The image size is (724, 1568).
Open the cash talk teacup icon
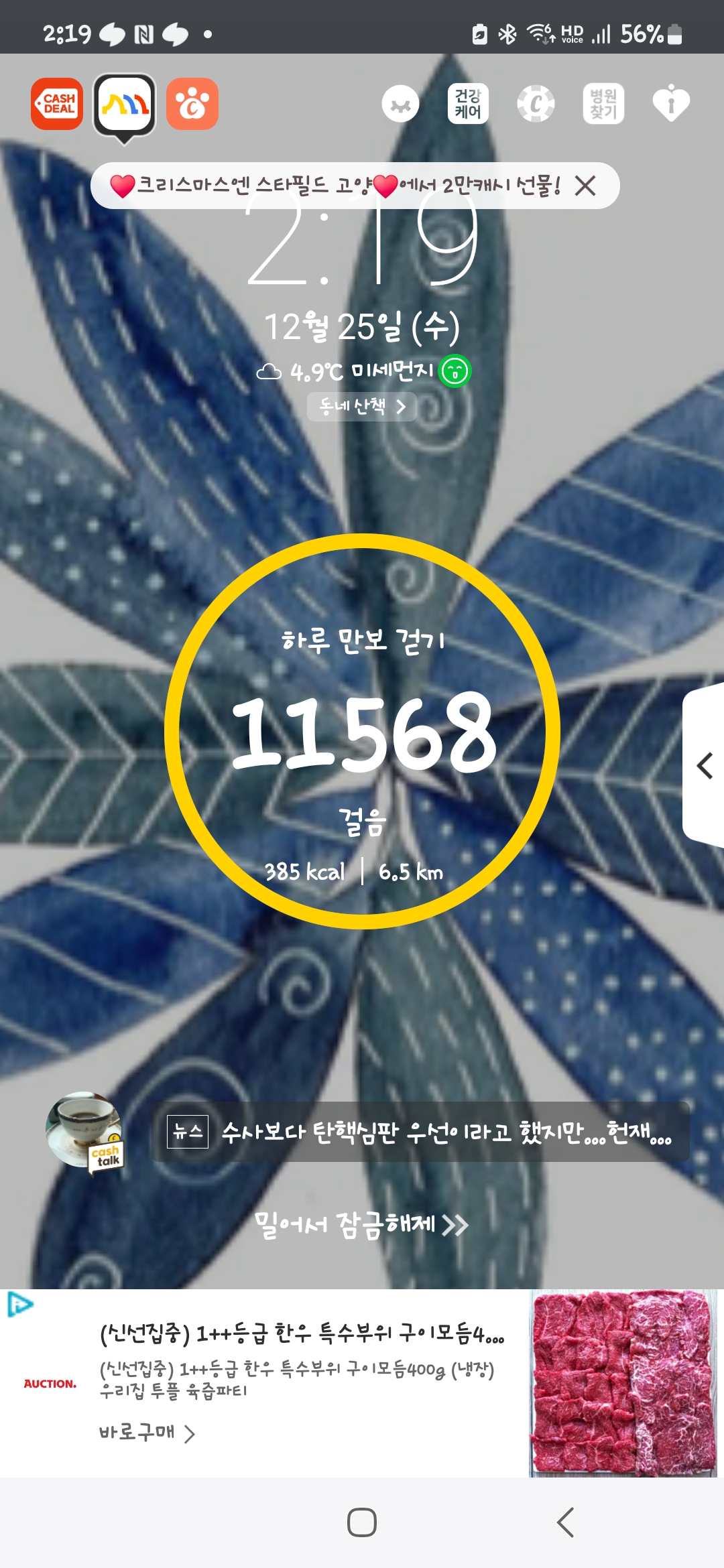click(x=85, y=1132)
